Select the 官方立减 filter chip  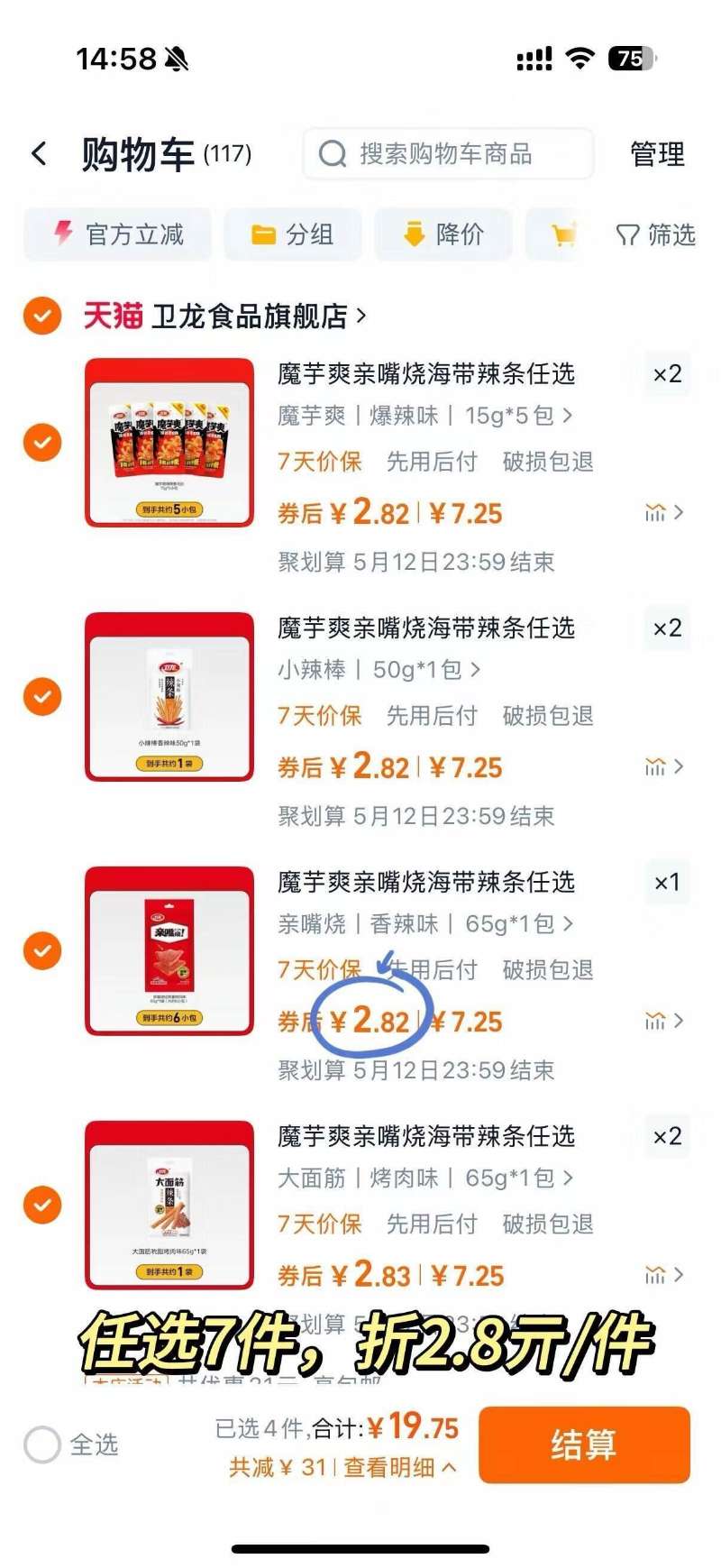point(118,235)
